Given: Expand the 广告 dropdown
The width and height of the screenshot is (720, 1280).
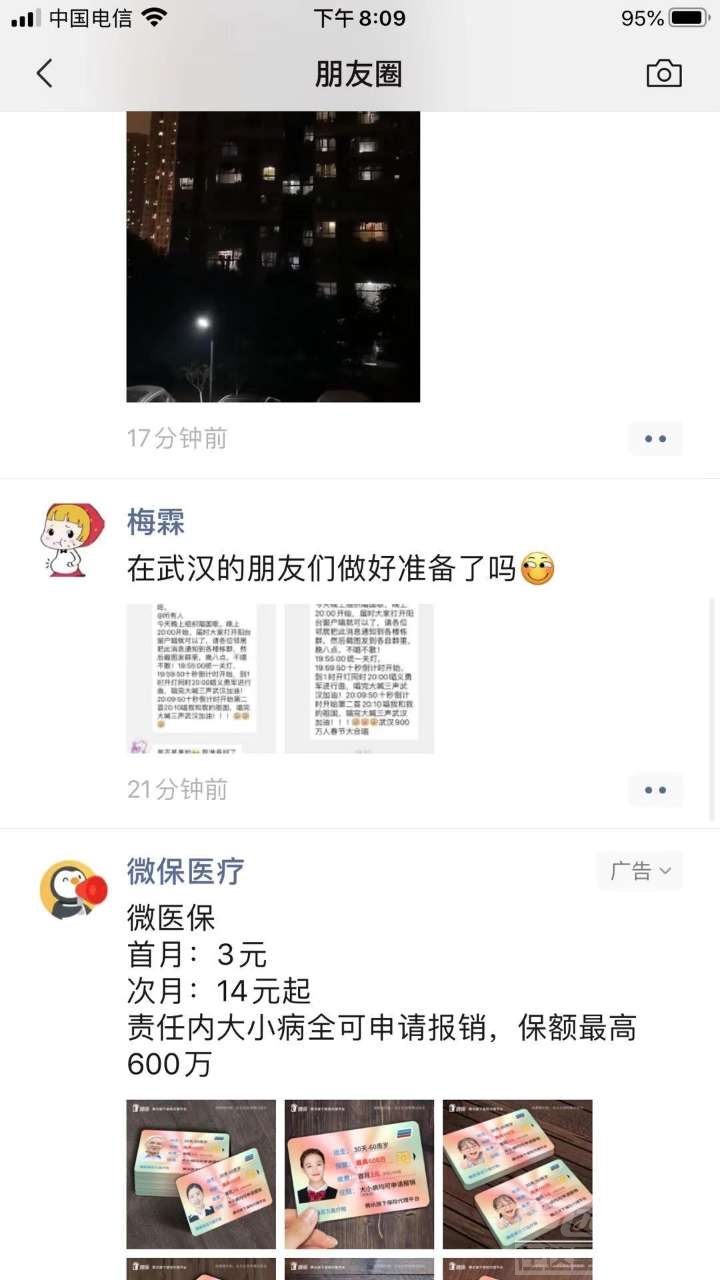Looking at the screenshot, I should (640, 871).
